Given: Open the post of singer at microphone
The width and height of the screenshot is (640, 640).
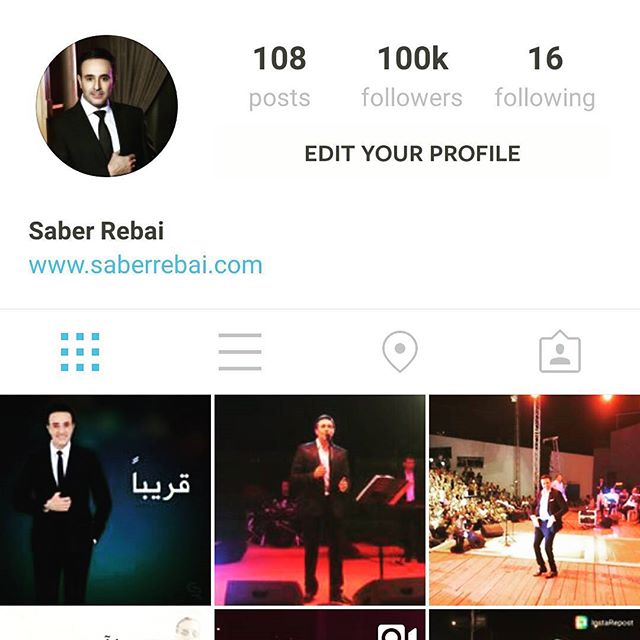Looking at the screenshot, I should [320, 500].
